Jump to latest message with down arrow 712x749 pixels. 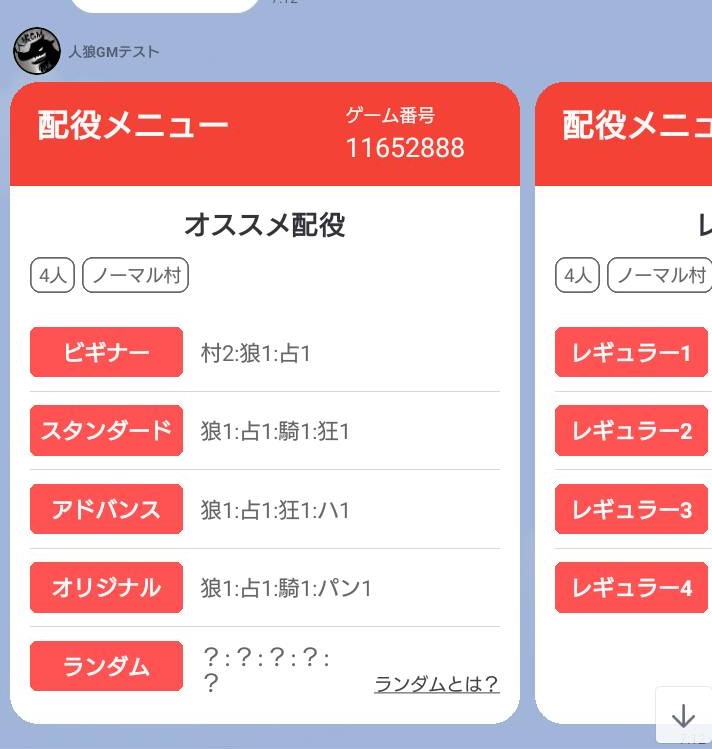click(683, 715)
